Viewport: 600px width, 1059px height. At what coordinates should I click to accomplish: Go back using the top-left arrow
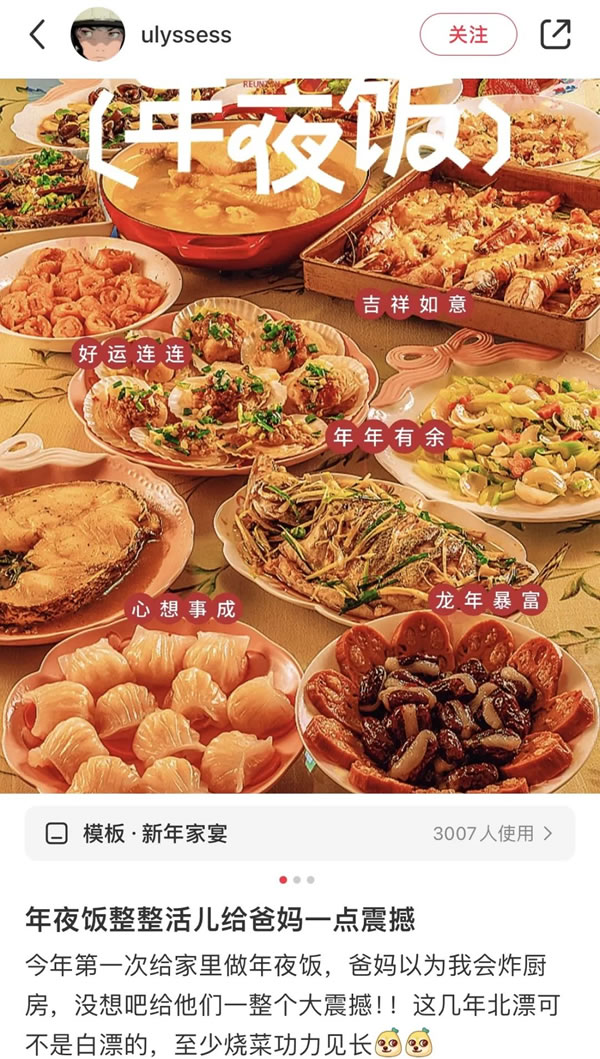pyautogui.click(x=37, y=35)
